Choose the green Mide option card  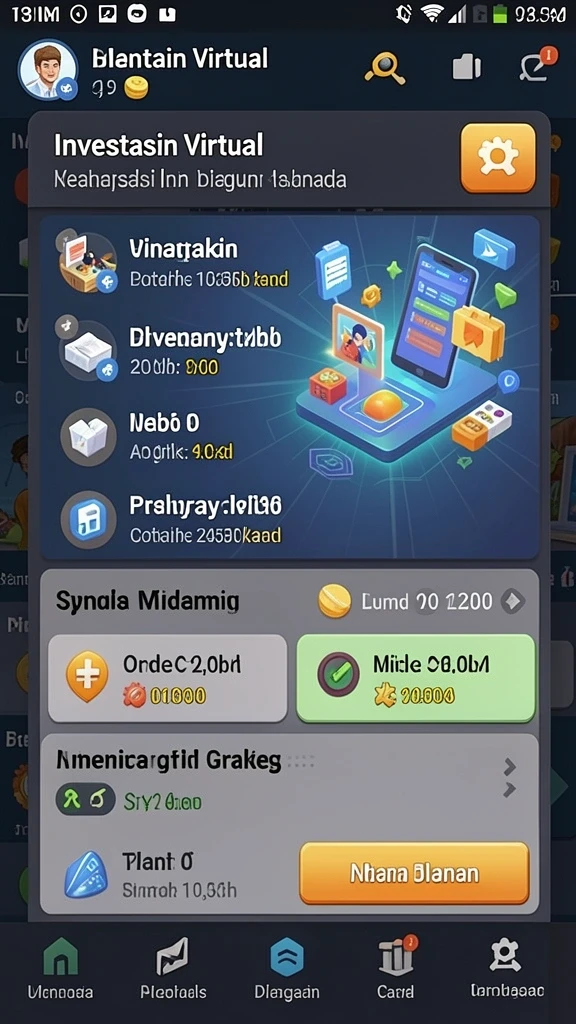(x=415, y=679)
